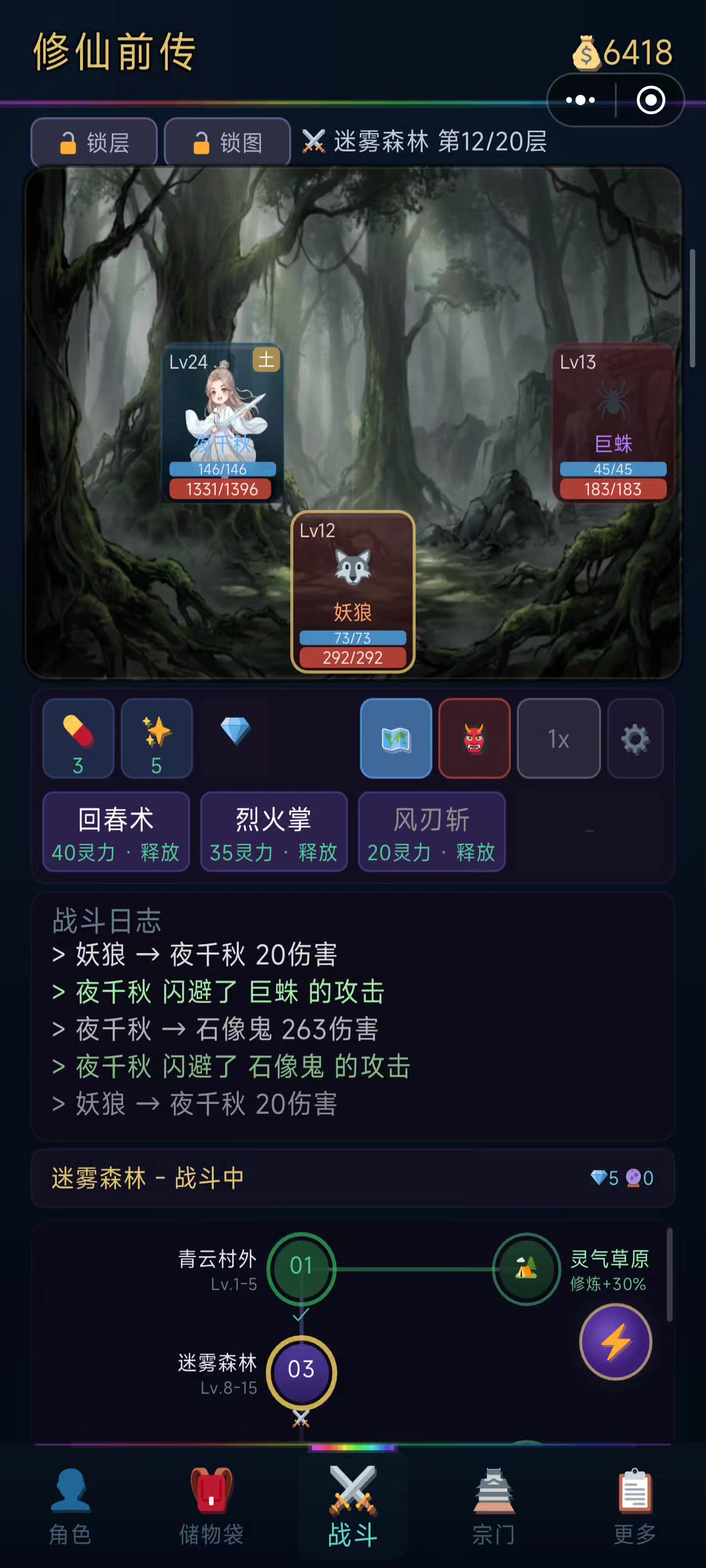
Task: Tap the red demon mask button
Action: [474, 738]
